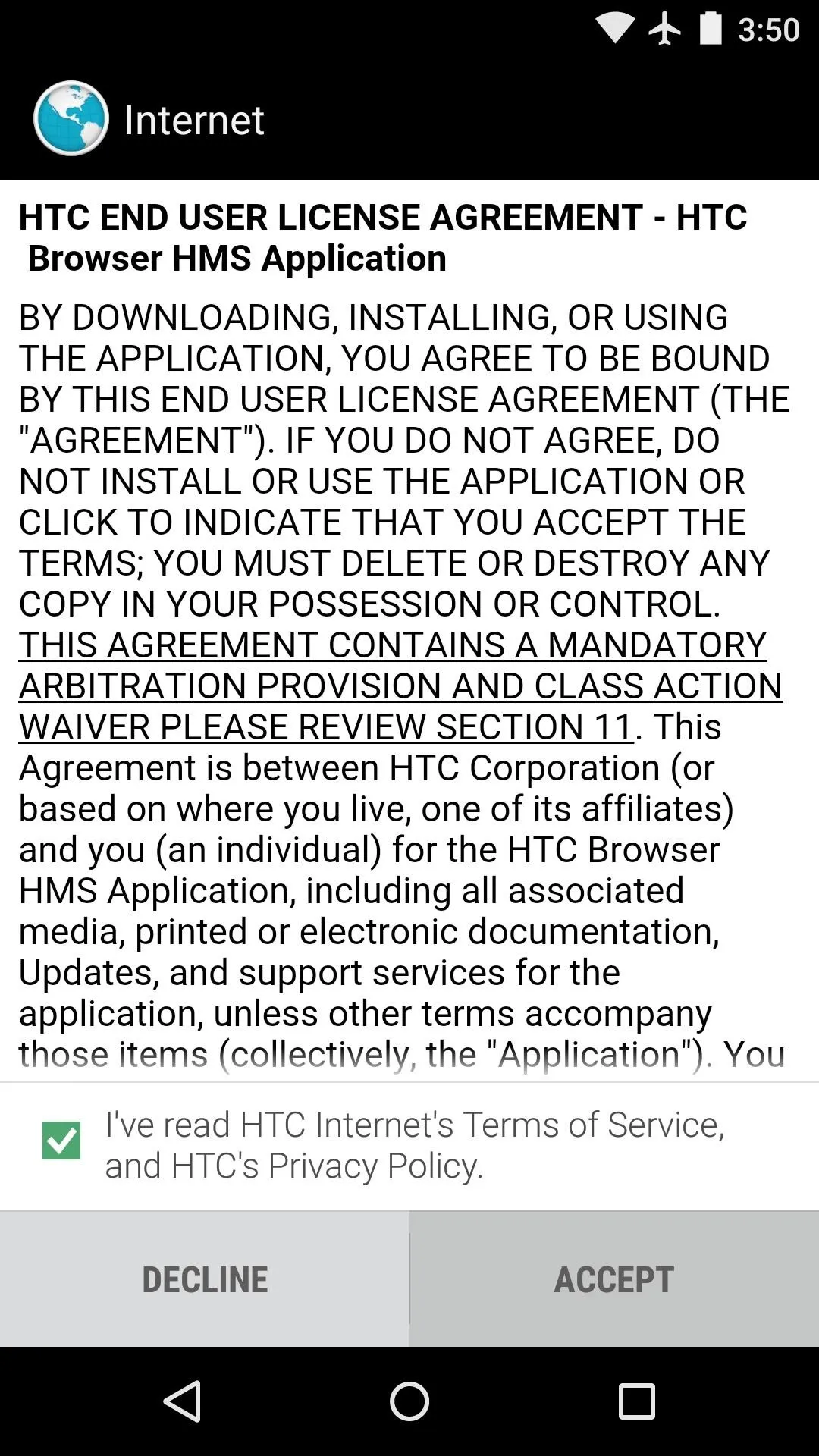Return to the home screen
The height and width of the screenshot is (1456, 819).
coord(409,1401)
